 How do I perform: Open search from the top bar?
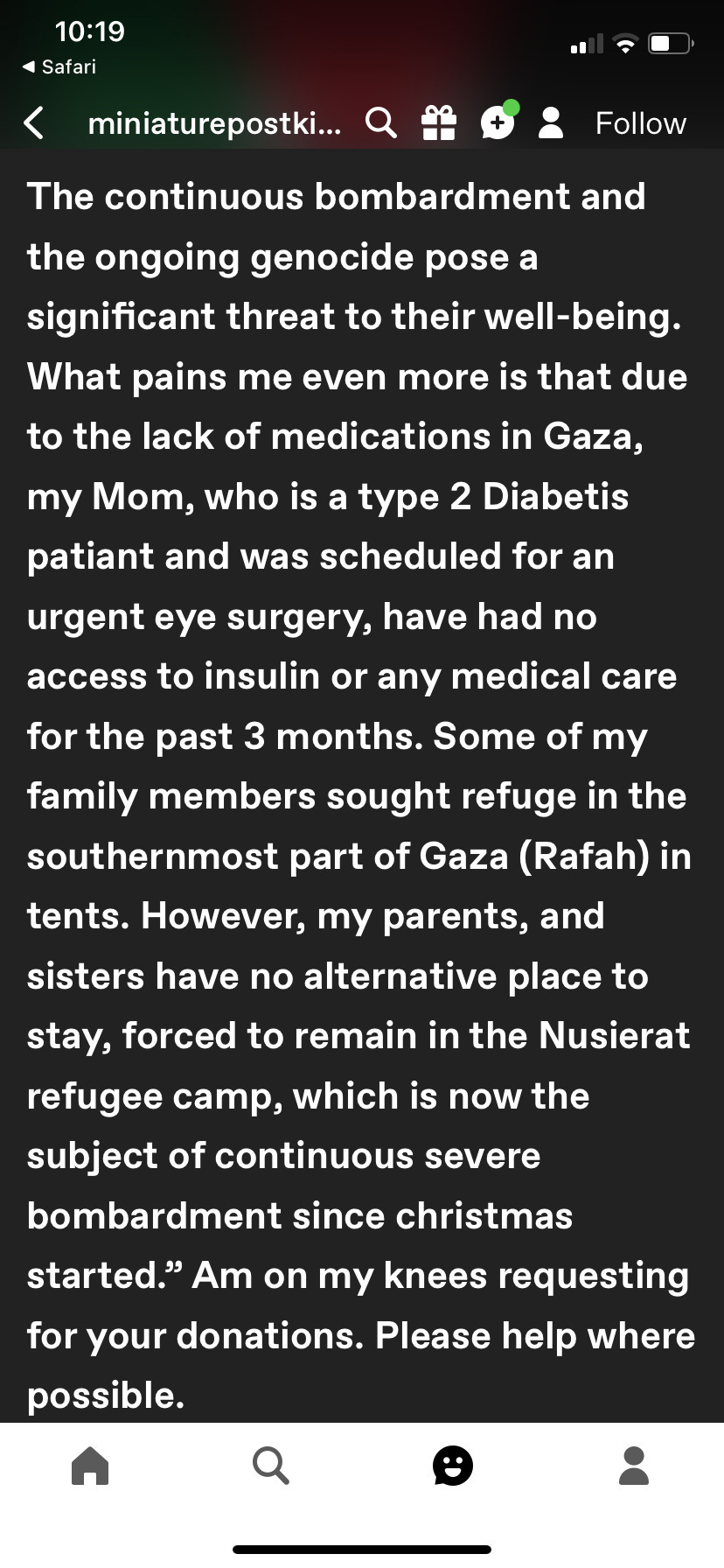(x=380, y=123)
